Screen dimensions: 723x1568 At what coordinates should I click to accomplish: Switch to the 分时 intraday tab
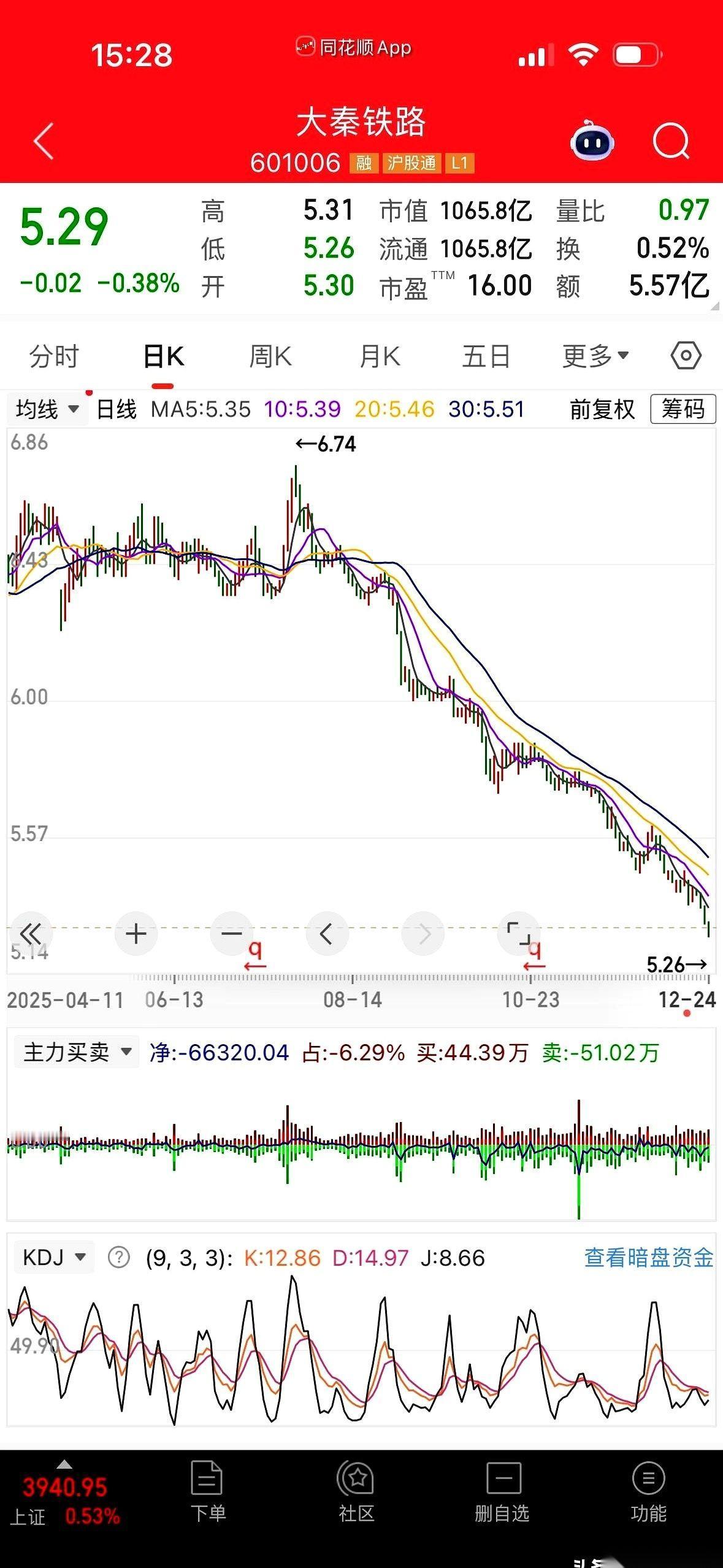[55, 355]
